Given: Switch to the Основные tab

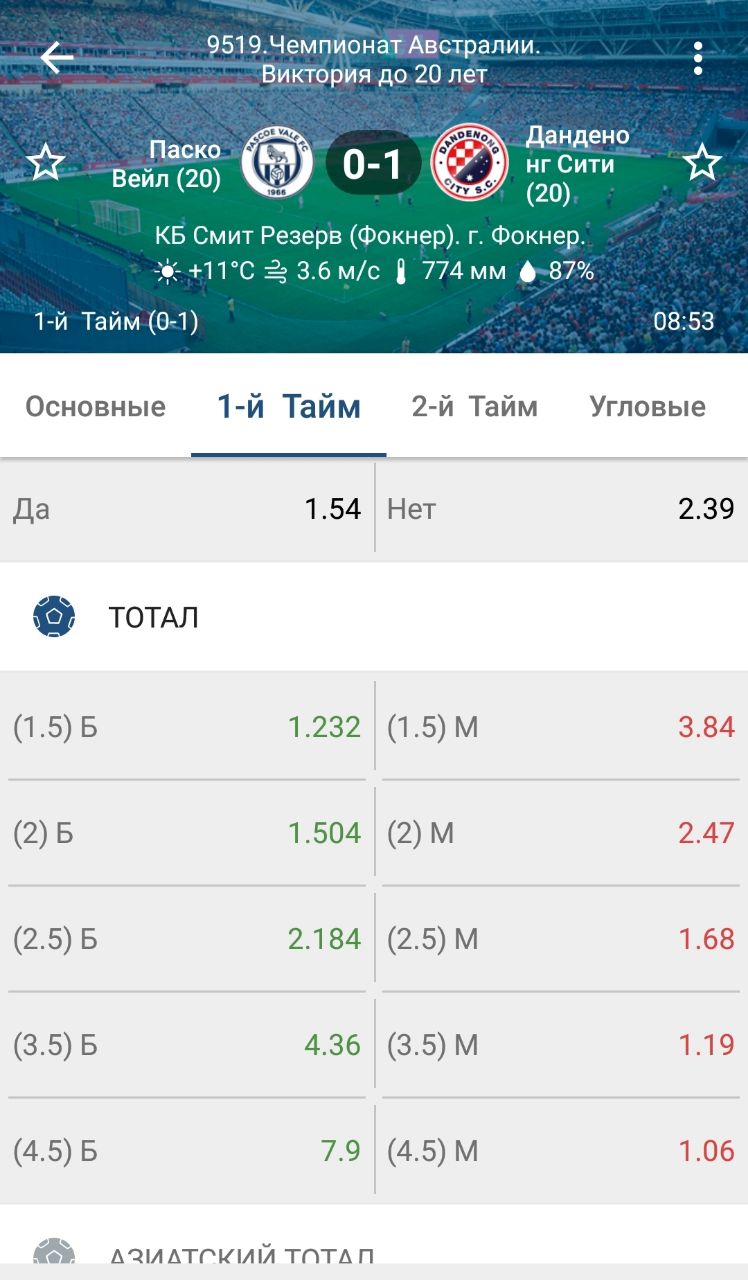Looking at the screenshot, I should pyautogui.click(x=95, y=407).
